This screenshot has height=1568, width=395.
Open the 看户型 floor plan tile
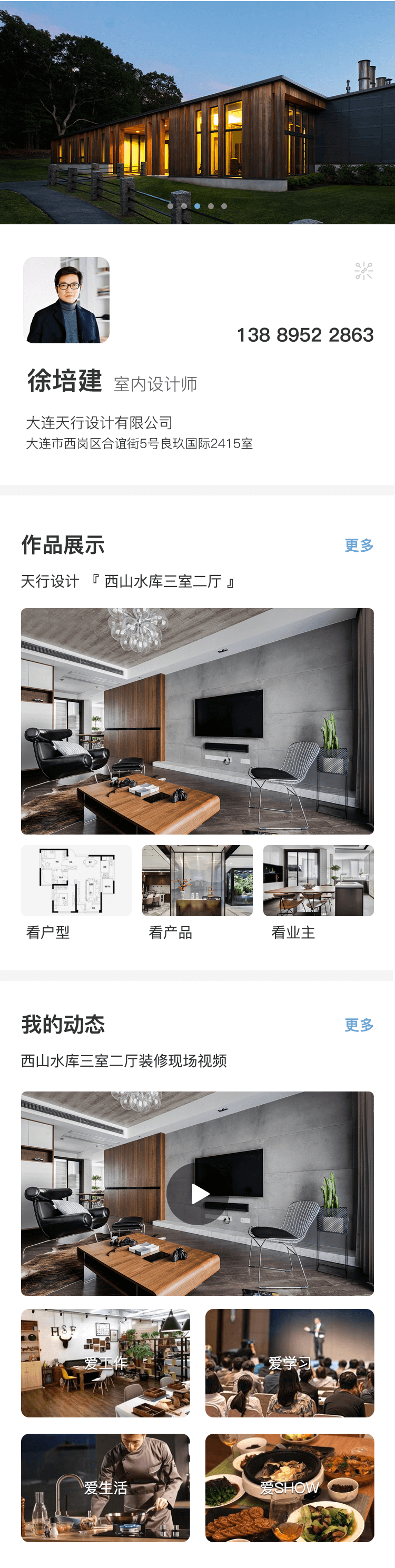point(76,880)
